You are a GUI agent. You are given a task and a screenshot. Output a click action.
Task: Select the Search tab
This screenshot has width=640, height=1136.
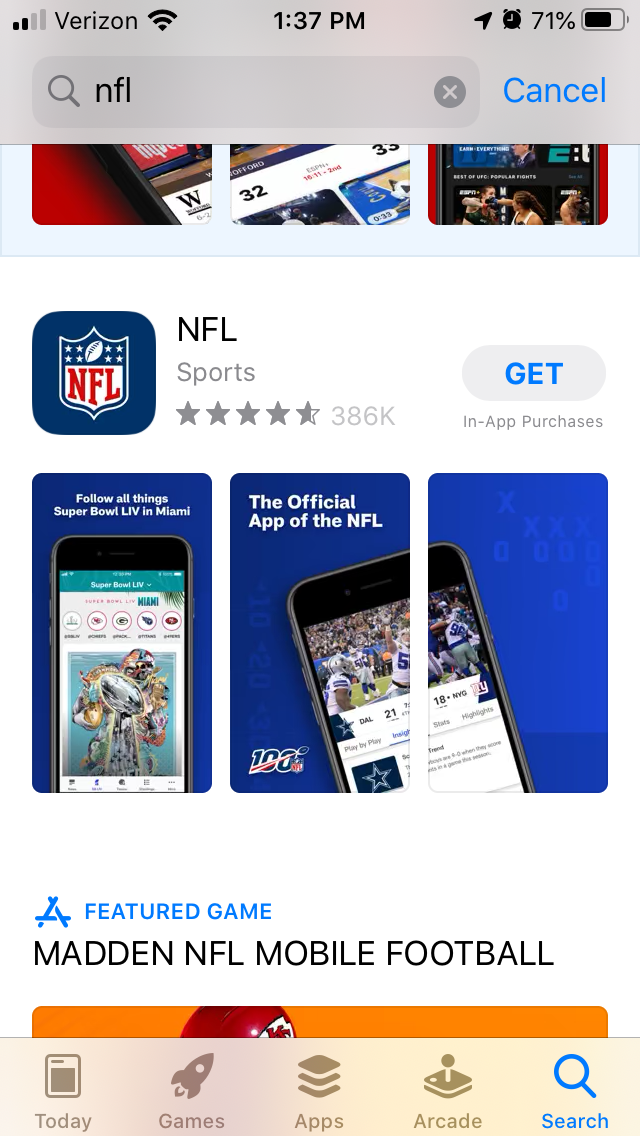click(x=575, y=1092)
